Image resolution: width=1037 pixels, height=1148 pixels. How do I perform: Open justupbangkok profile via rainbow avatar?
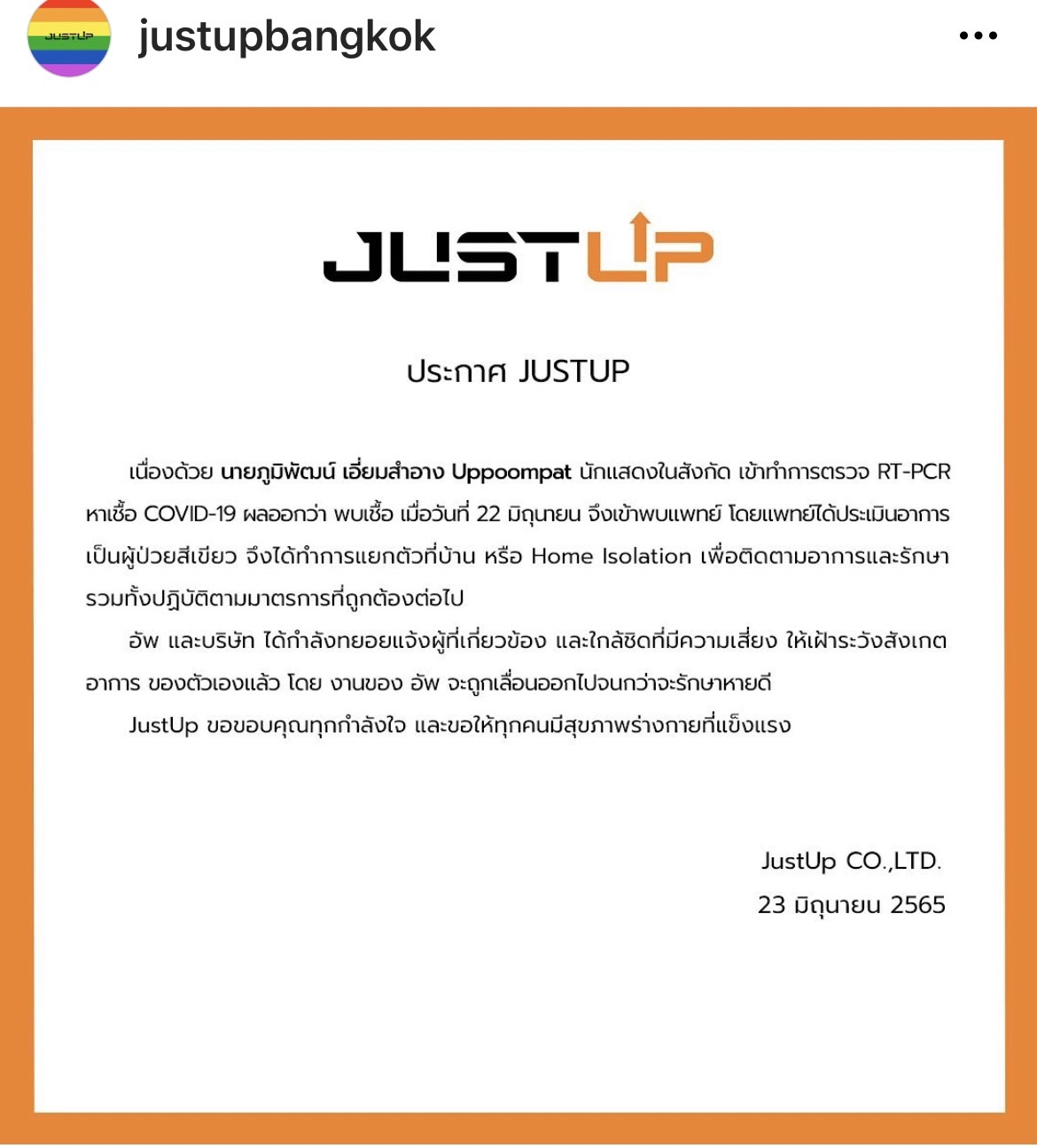point(69,37)
